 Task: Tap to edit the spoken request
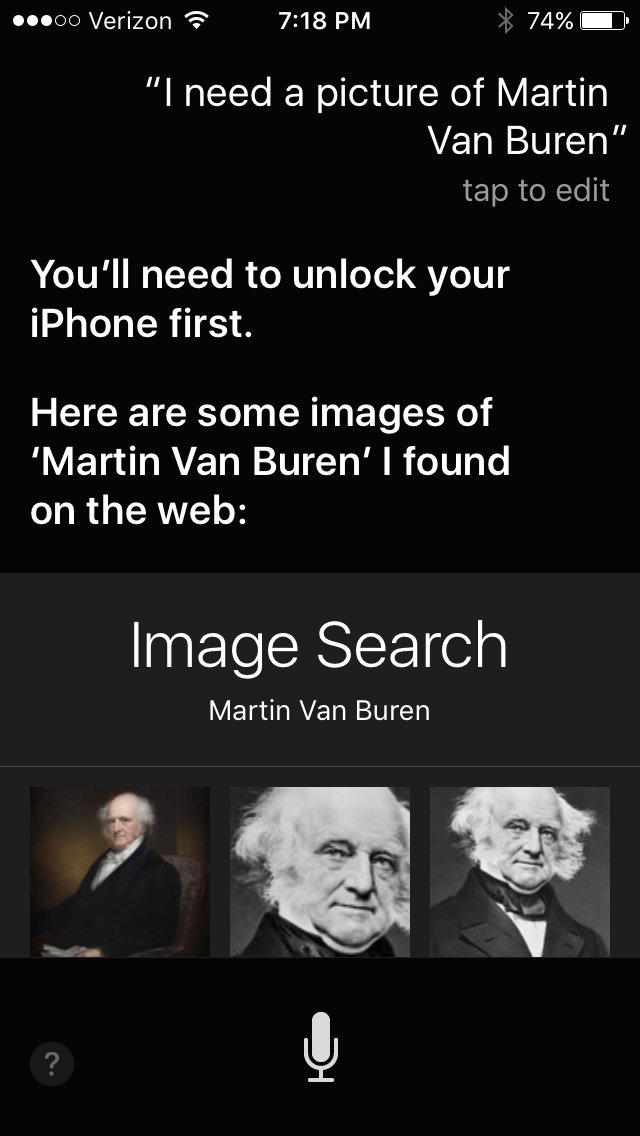(x=535, y=190)
